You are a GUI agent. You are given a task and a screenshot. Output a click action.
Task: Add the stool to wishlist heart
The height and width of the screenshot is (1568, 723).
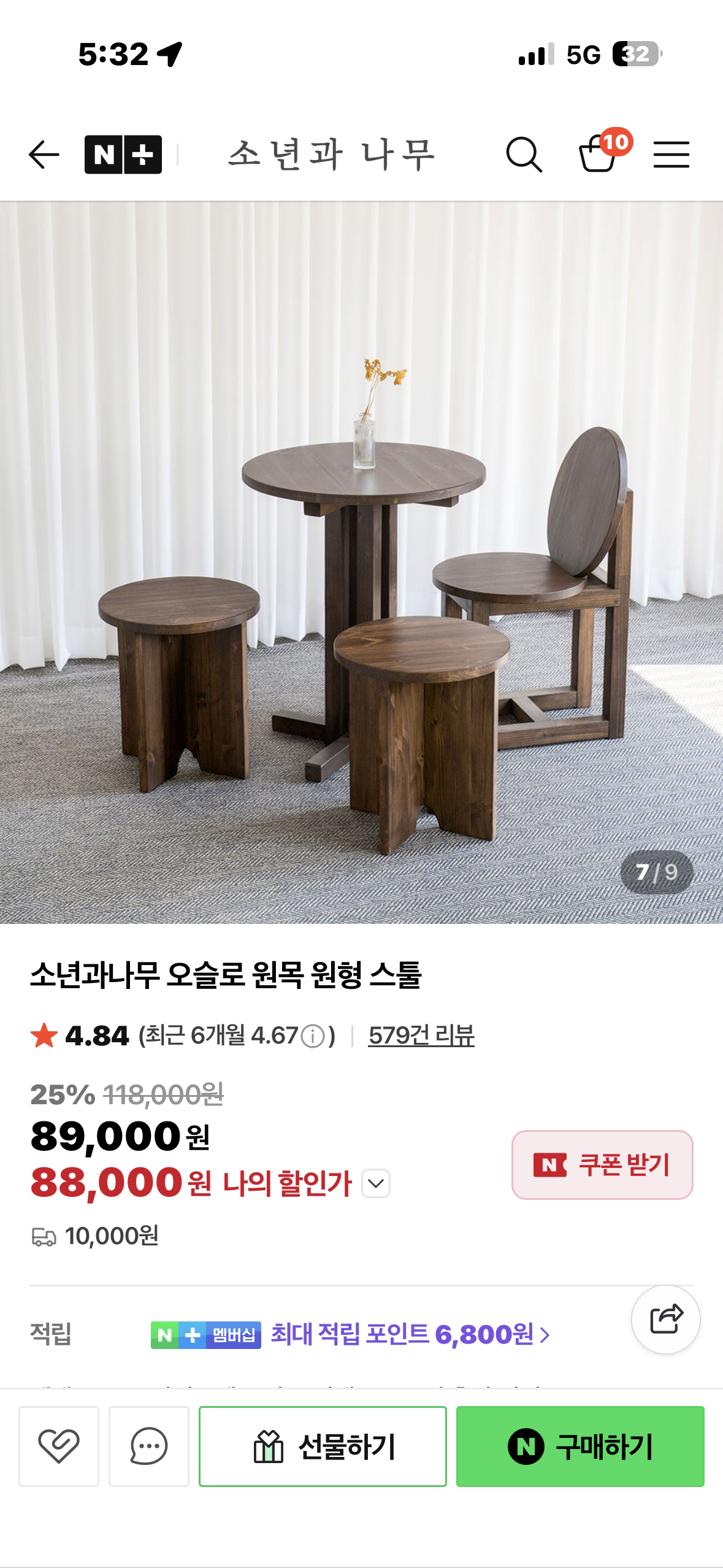[x=59, y=1446]
